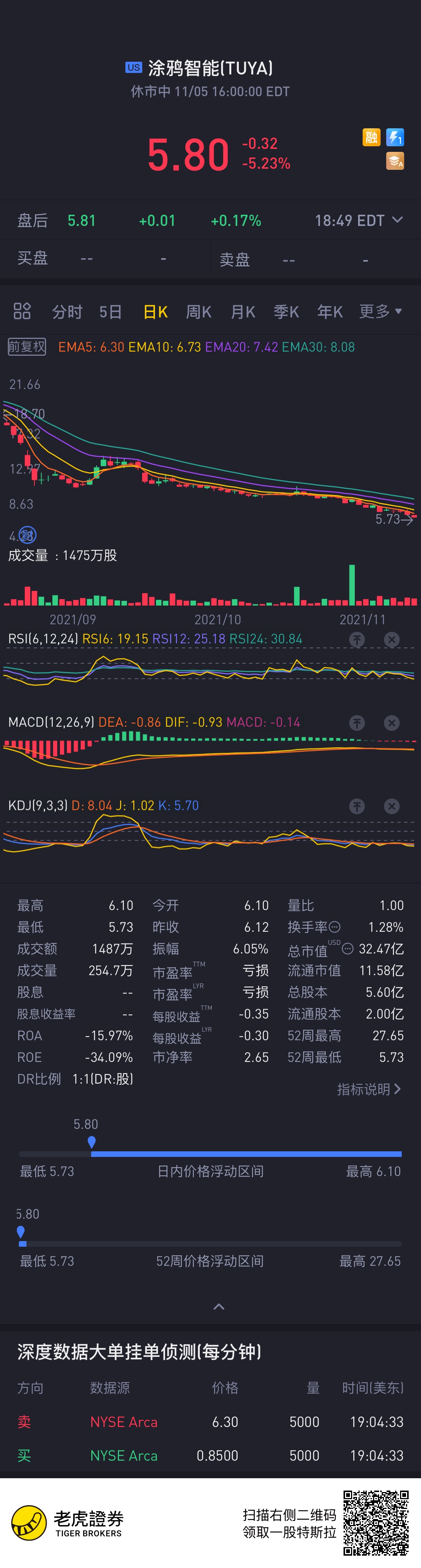Tap the blue lightning badge
This screenshot has height=1568, width=421.
[x=395, y=137]
